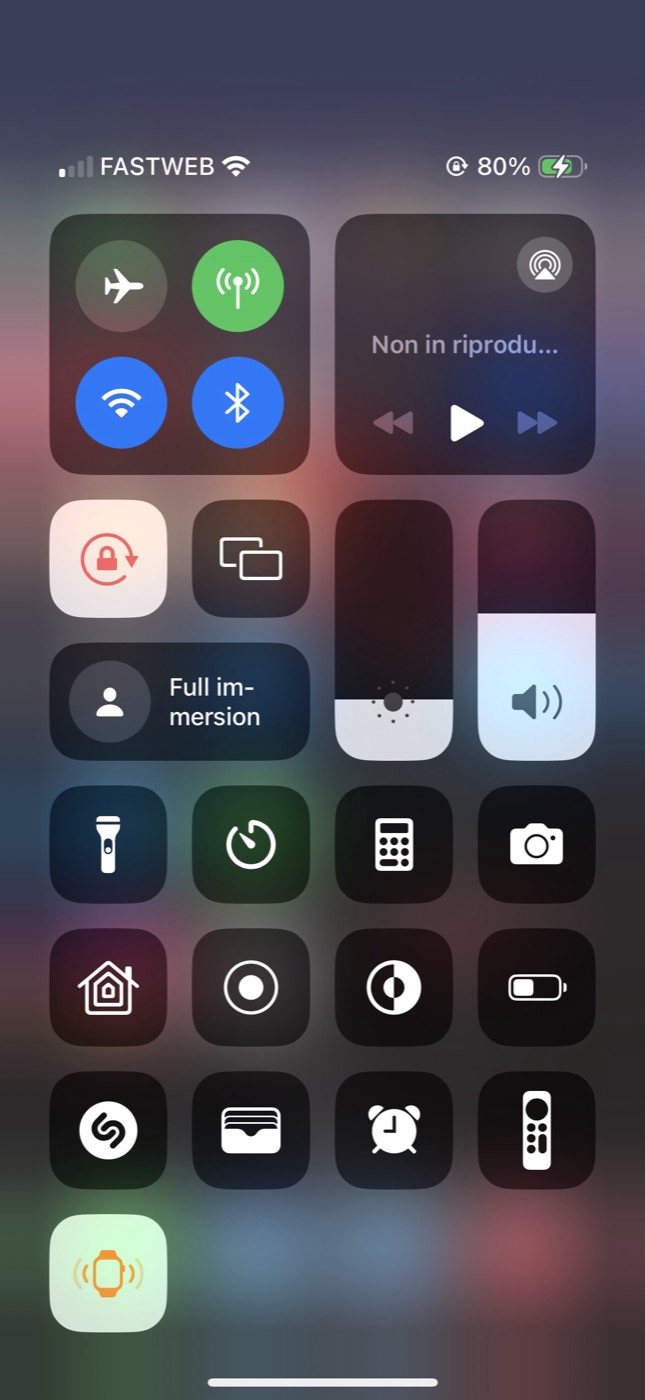This screenshot has height=1400, width=645.
Task: Turn on the flashlight
Action: click(108, 845)
